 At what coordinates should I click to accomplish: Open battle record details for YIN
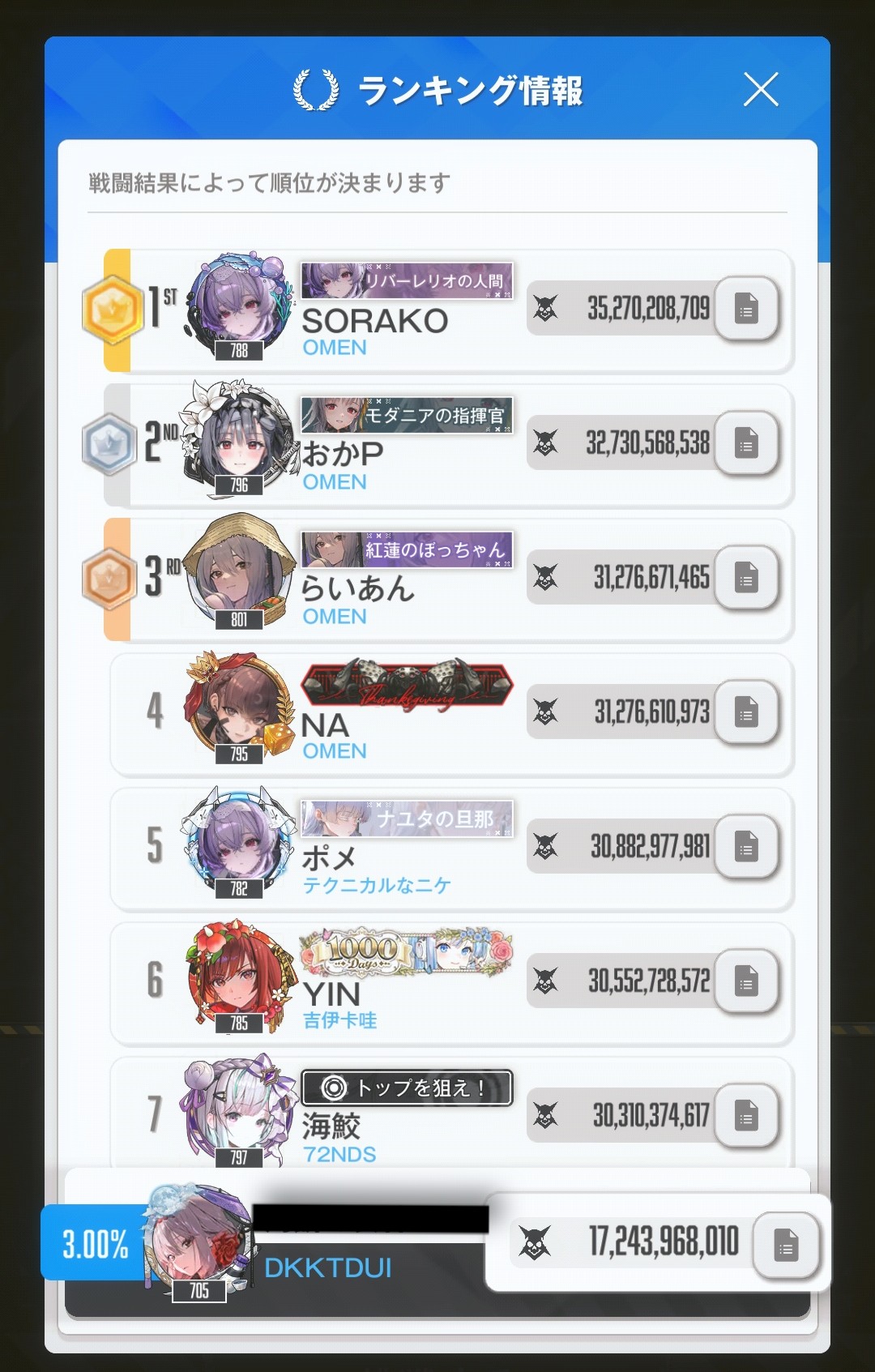[x=746, y=981]
